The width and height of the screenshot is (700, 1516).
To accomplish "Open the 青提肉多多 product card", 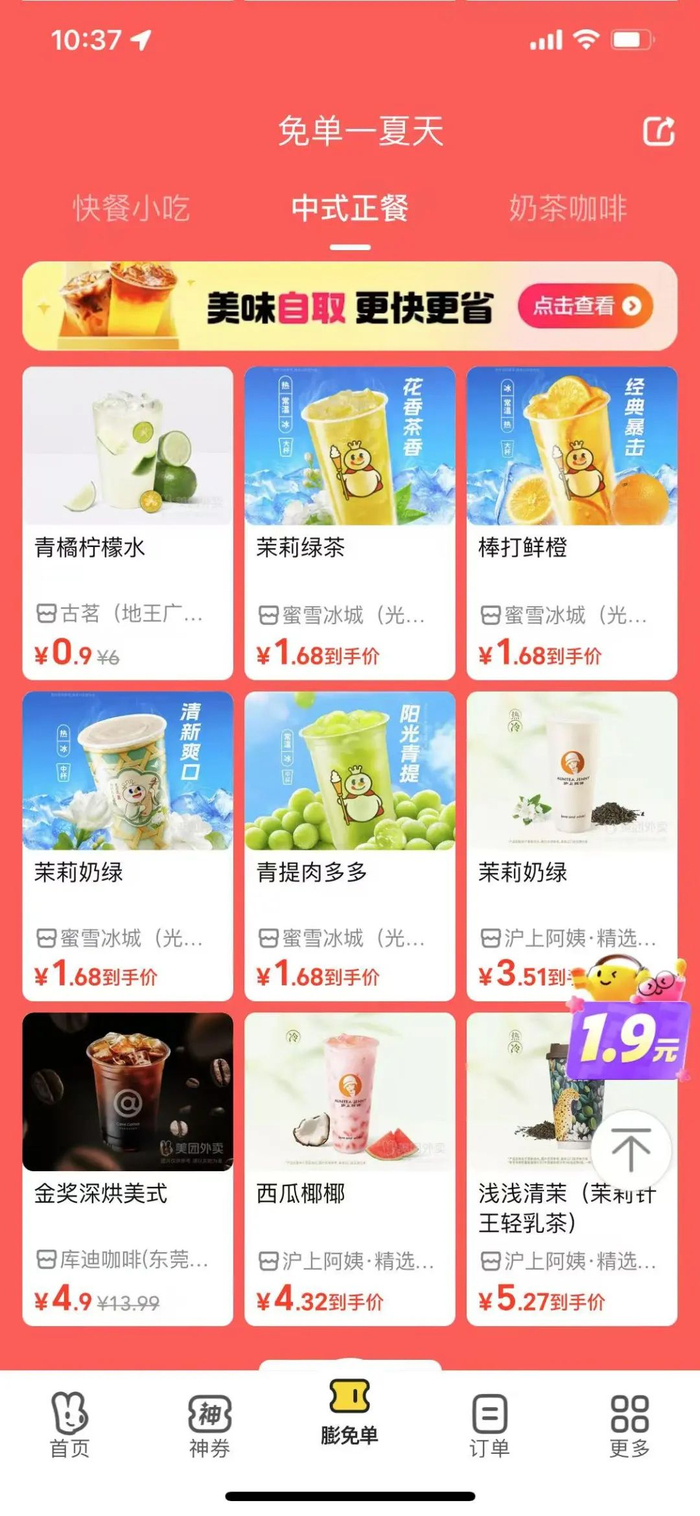I will [350, 845].
